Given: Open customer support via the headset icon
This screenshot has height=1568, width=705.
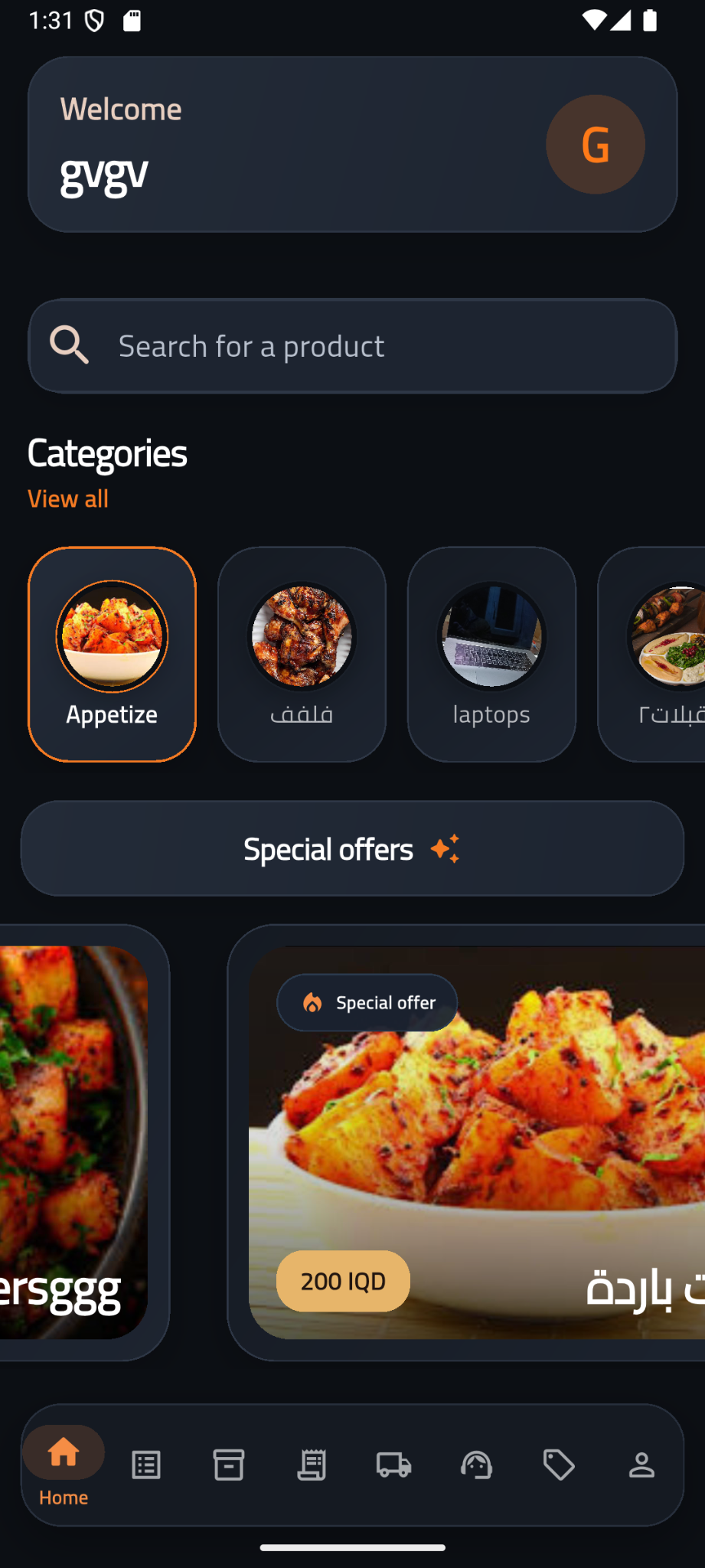Looking at the screenshot, I should pos(477,1465).
